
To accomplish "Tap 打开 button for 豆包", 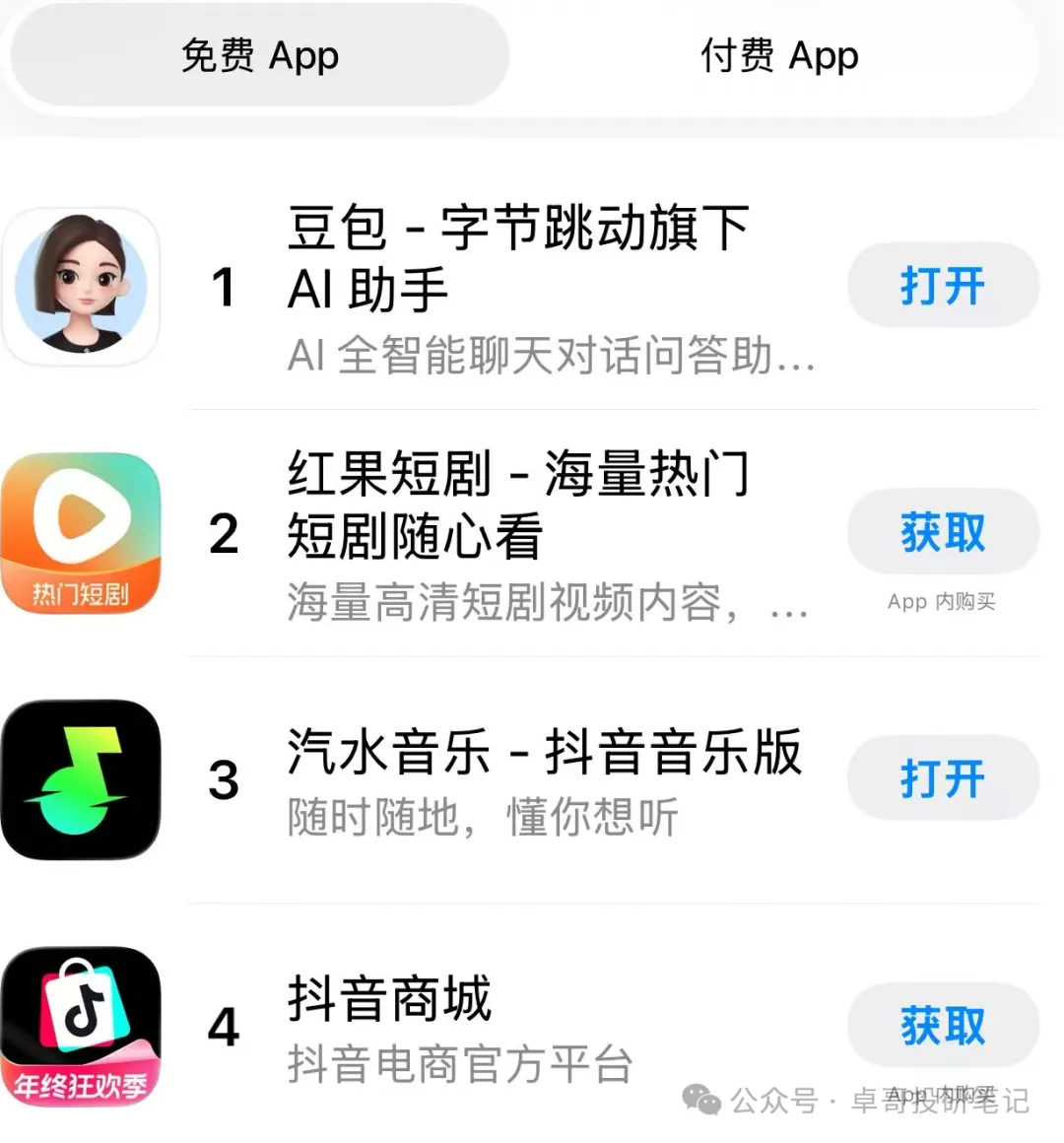I will 942,287.
